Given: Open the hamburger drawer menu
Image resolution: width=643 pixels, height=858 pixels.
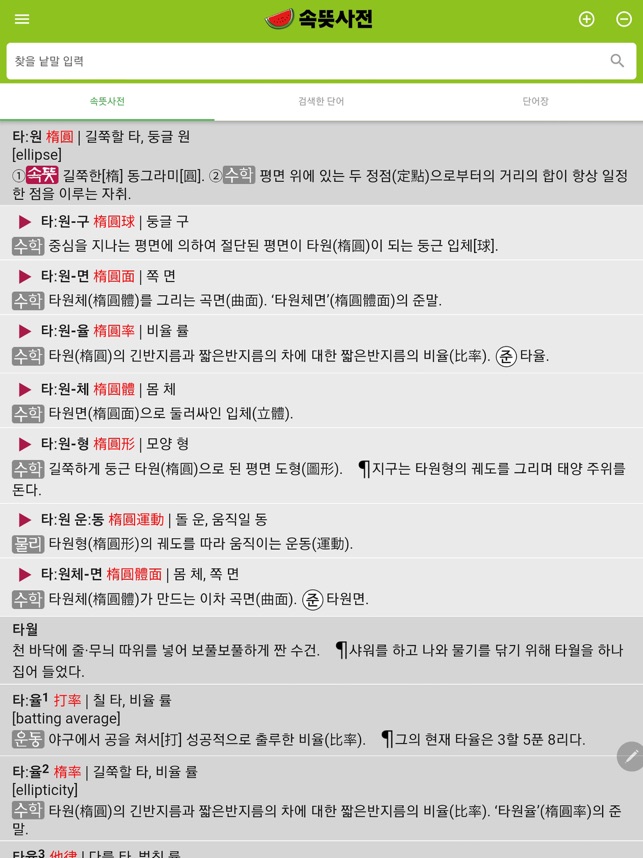Looking at the screenshot, I should (22, 19).
